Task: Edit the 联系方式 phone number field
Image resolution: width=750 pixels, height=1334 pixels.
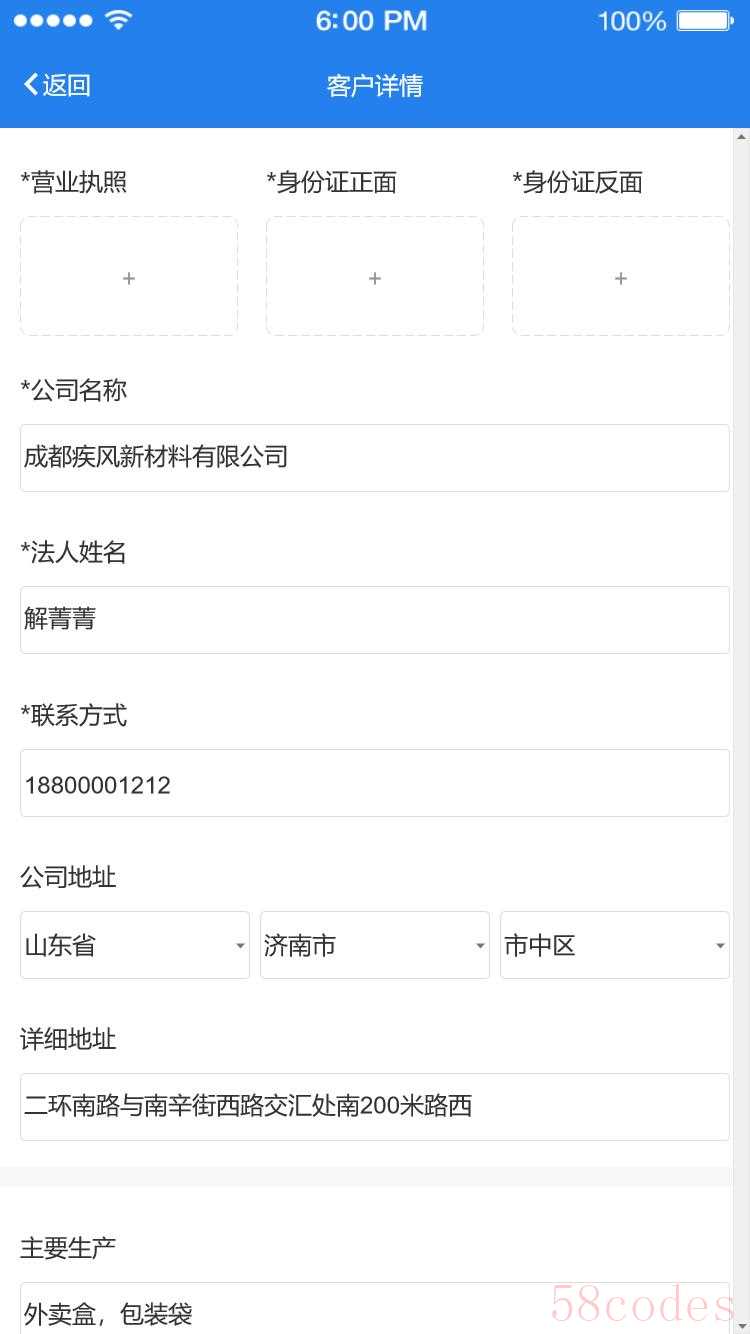Action: (375, 783)
